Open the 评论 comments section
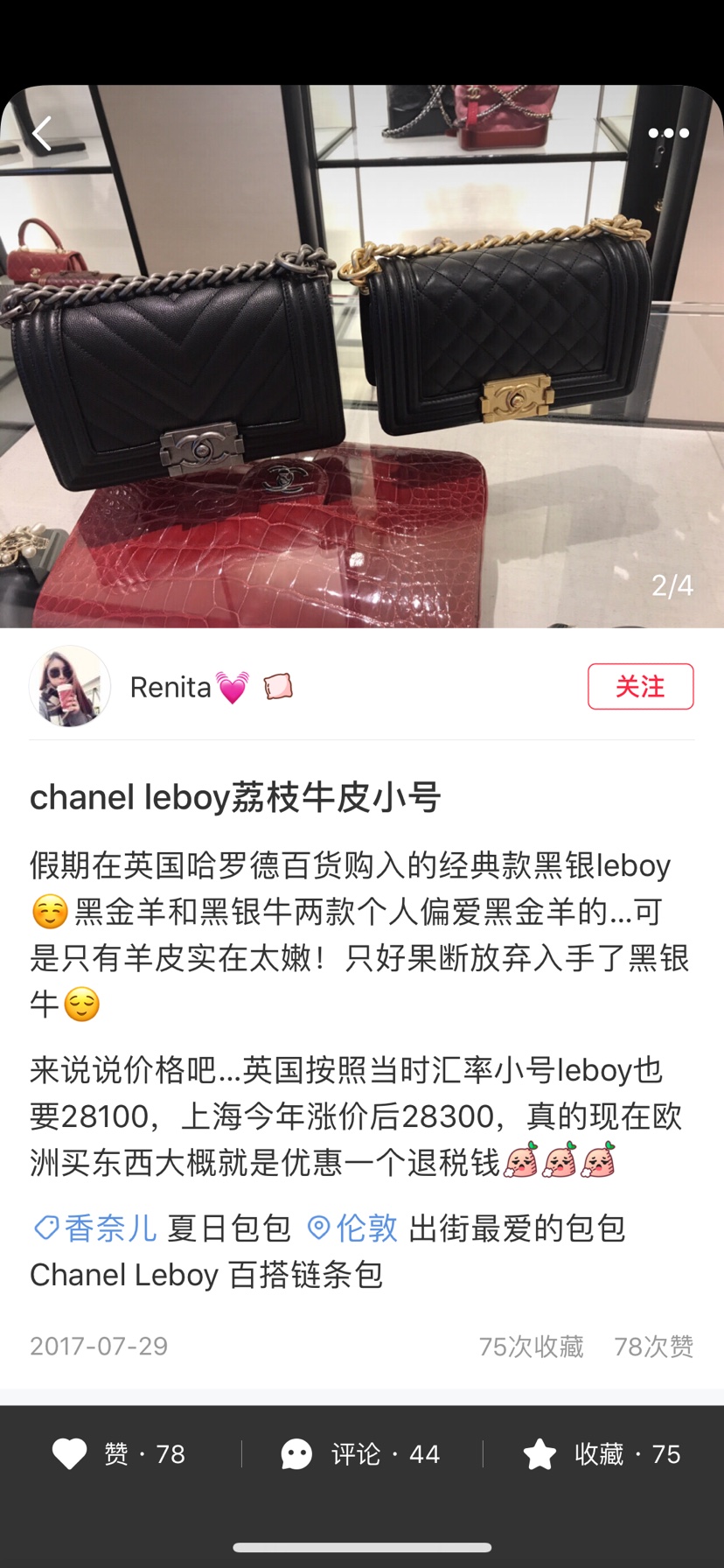 click(x=360, y=1454)
